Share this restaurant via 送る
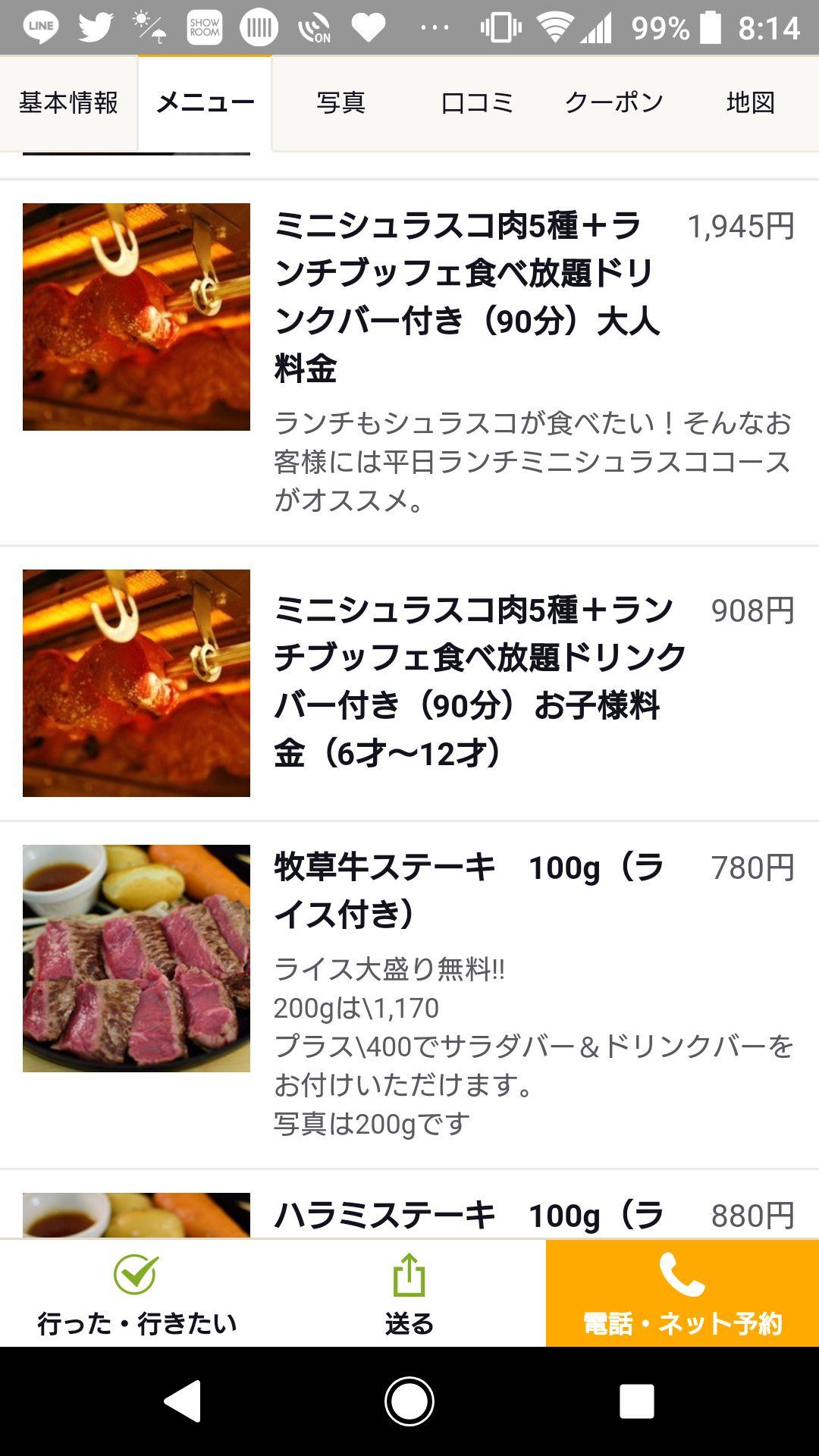This screenshot has width=819, height=1456. (409, 1294)
